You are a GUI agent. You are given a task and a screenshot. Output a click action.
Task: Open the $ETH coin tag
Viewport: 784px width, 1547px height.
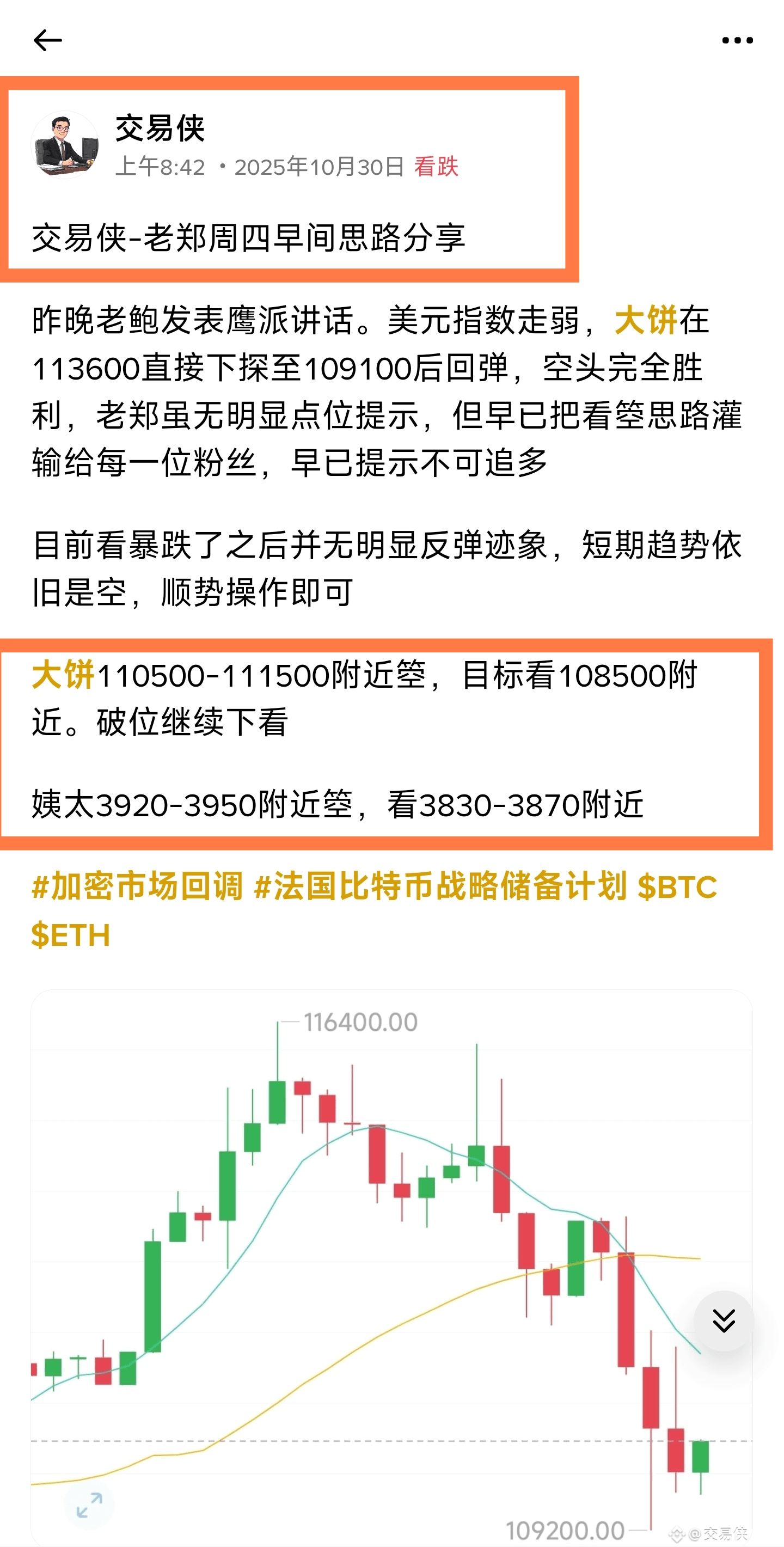click(71, 934)
